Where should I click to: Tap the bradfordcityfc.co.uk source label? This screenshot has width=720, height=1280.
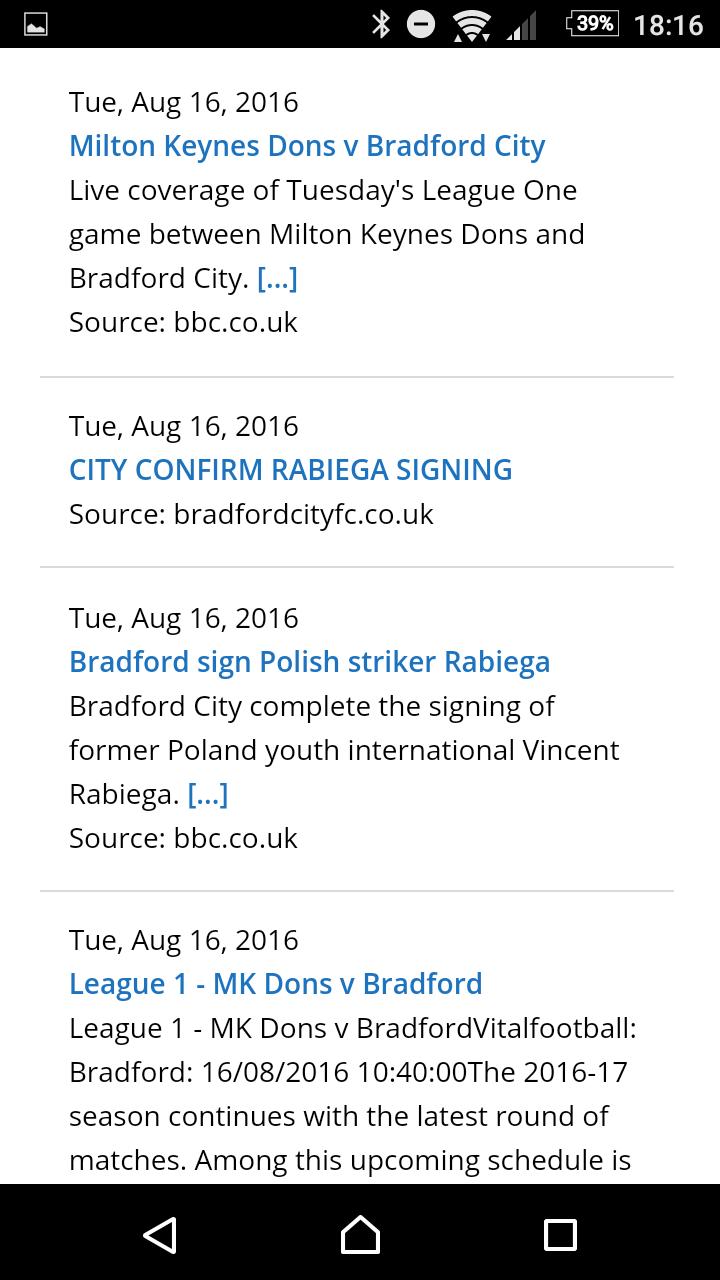[250, 514]
